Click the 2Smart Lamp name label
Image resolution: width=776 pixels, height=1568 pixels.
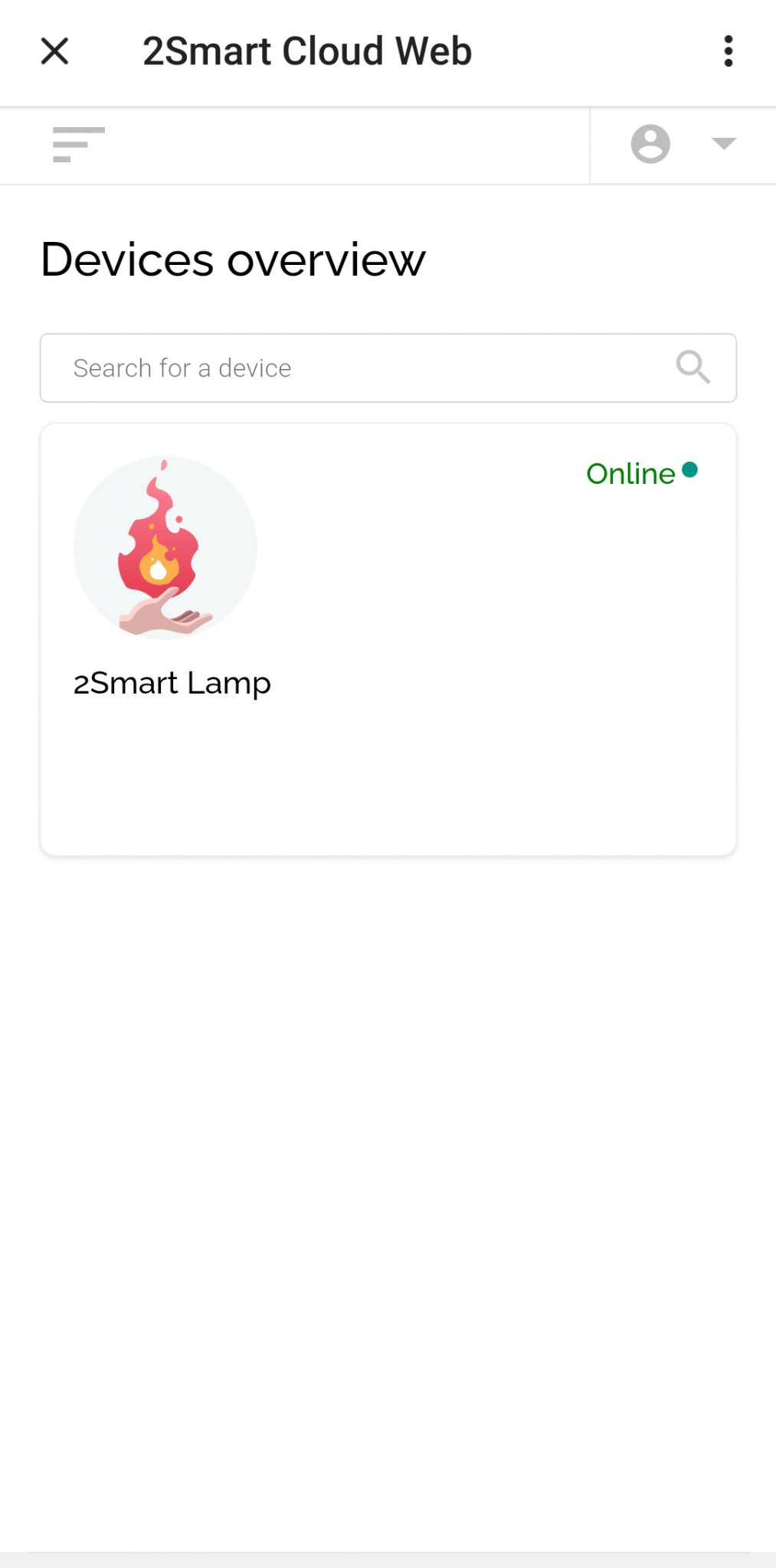[172, 682]
